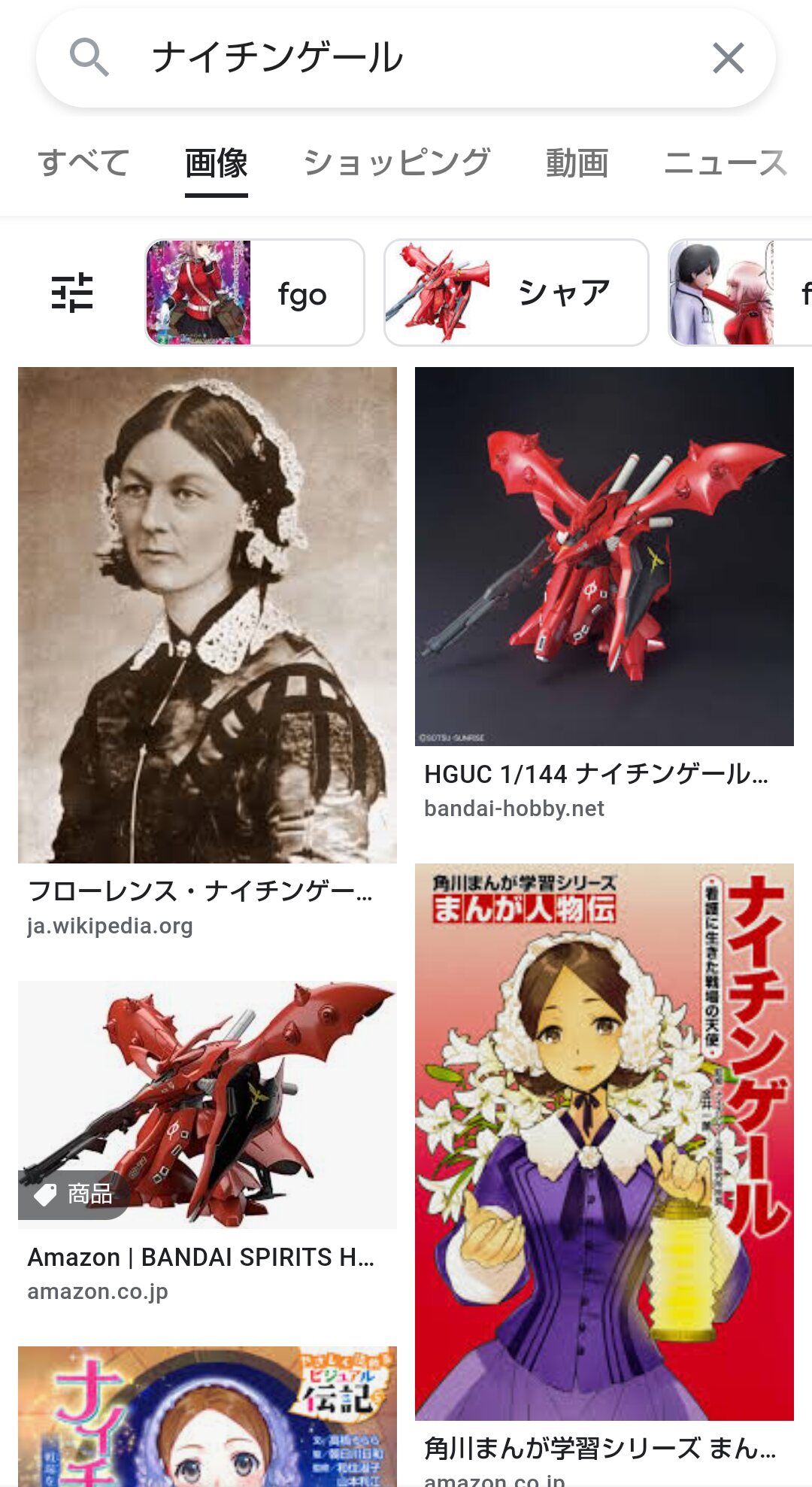Go to the ニュース tab

[x=726, y=163]
